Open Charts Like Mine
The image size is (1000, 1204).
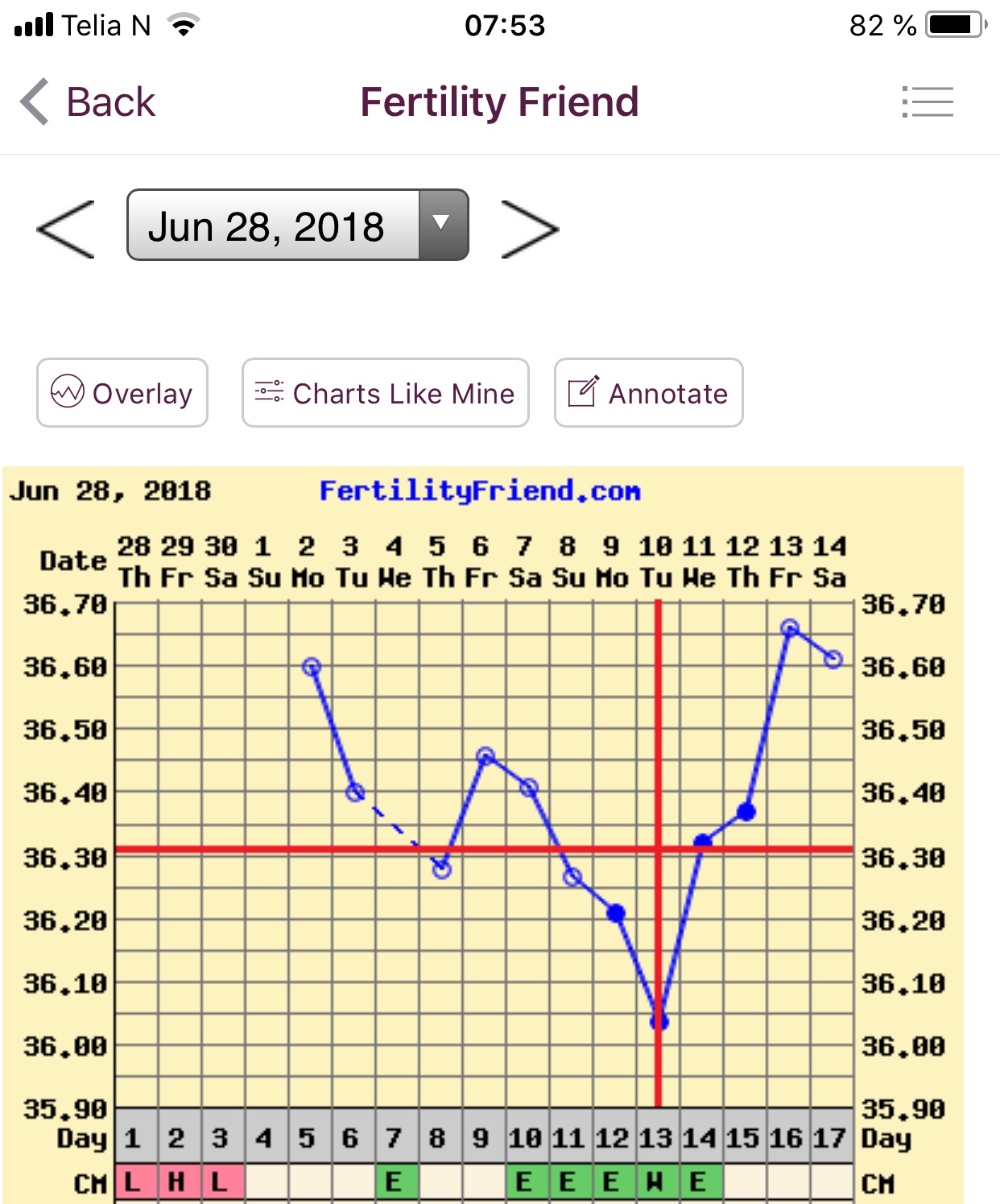pos(385,393)
